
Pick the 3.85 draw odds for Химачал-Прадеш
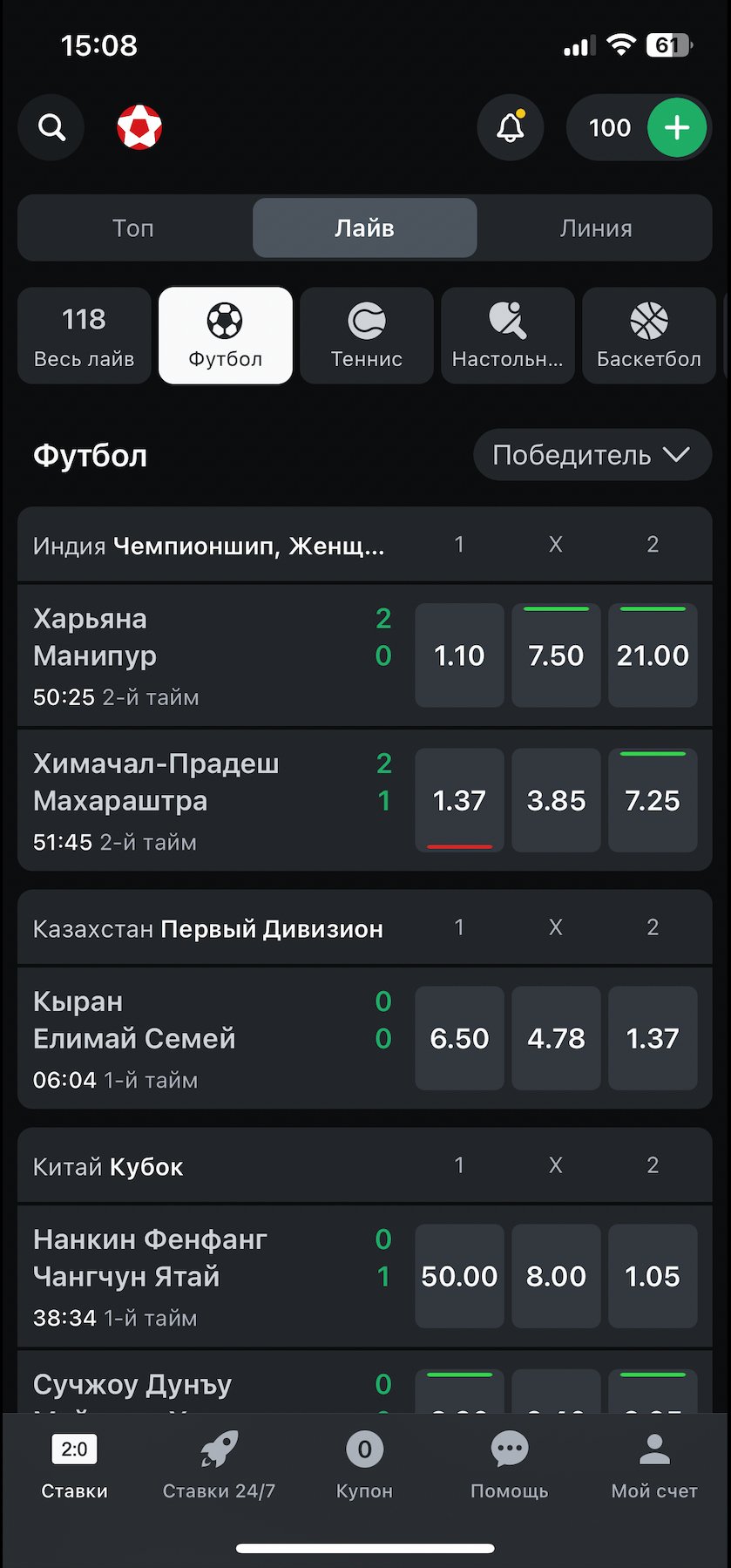click(x=556, y=800)
